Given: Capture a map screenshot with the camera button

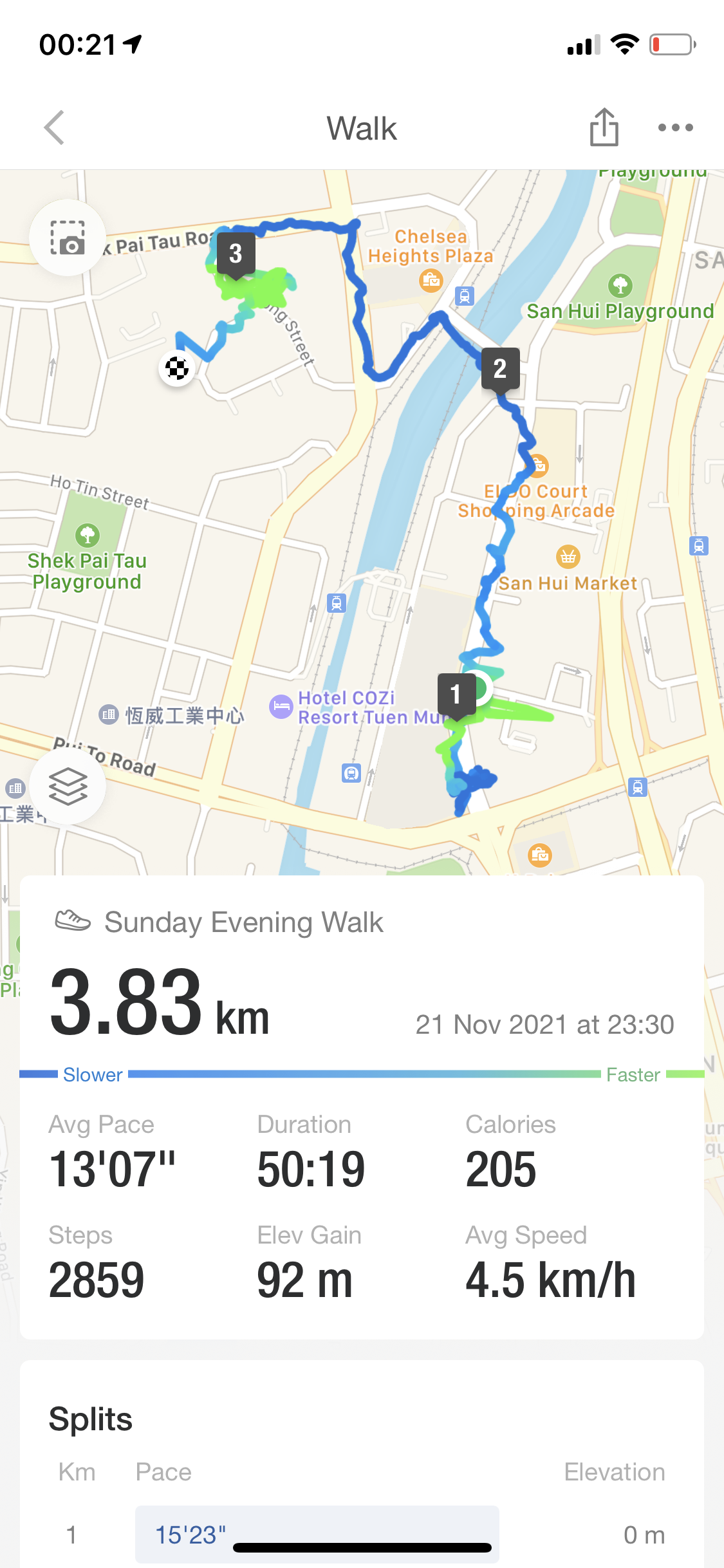Looking at the screenshot, I should [x=68, y=238].
